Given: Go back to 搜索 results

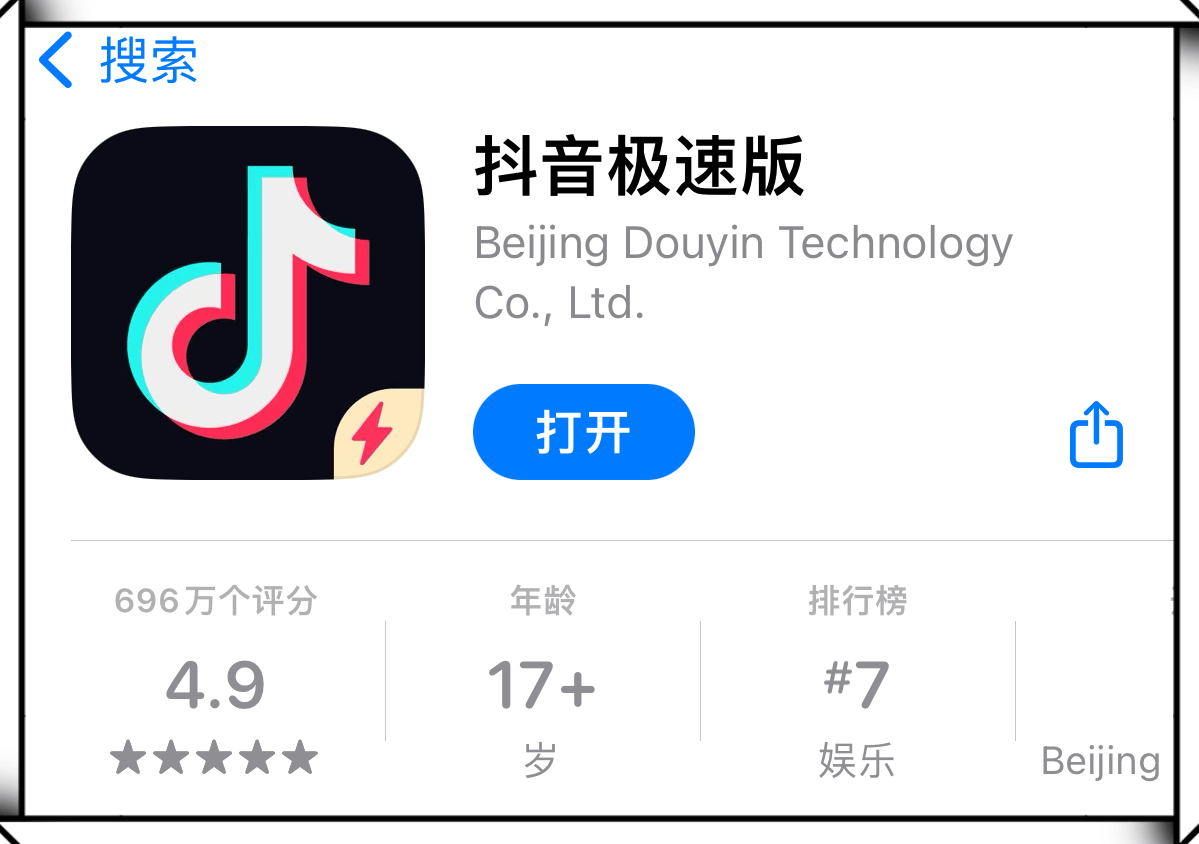Looking at the screenshot, I should pos(118,61).
